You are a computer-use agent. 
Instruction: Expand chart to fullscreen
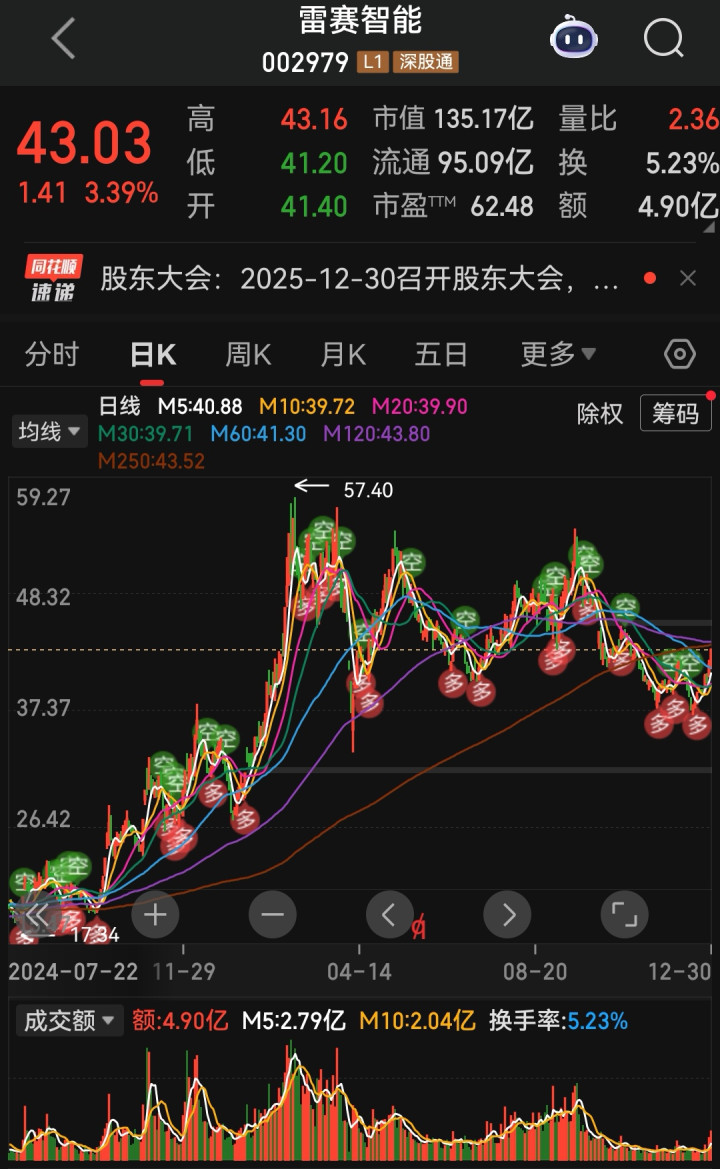tap(625, 914)
